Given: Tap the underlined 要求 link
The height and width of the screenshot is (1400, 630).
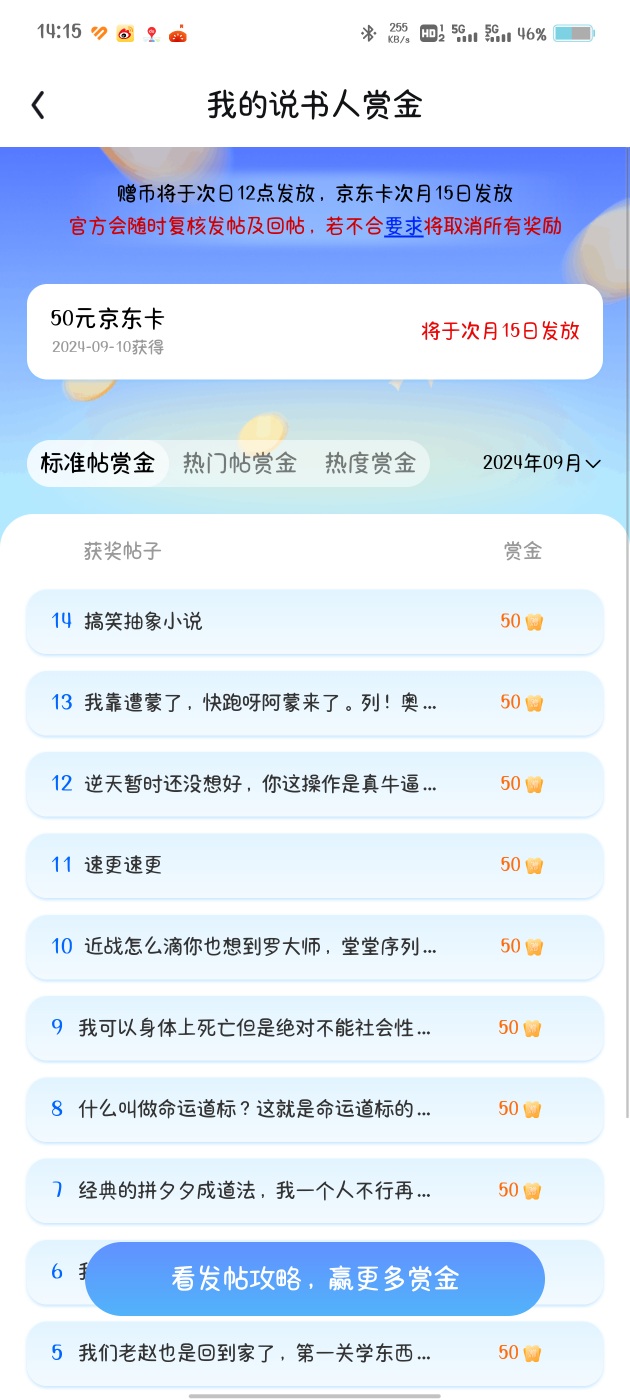Looking at the screenshot, I should coord(404,226).
